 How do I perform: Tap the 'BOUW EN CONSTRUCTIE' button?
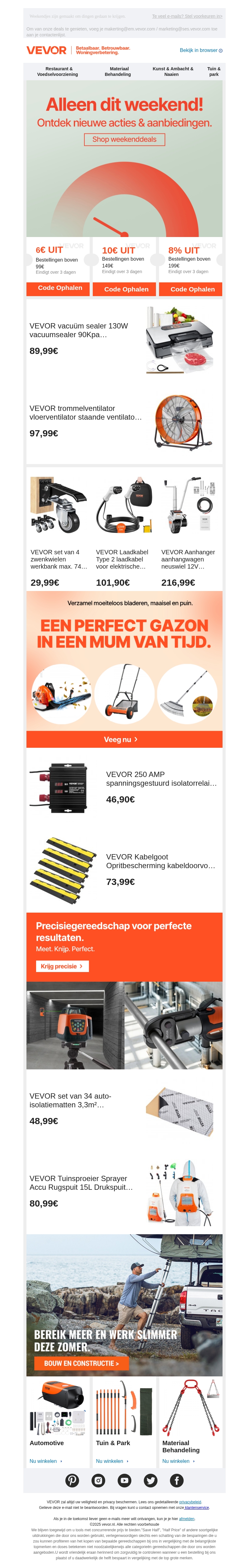point(82,1363)
